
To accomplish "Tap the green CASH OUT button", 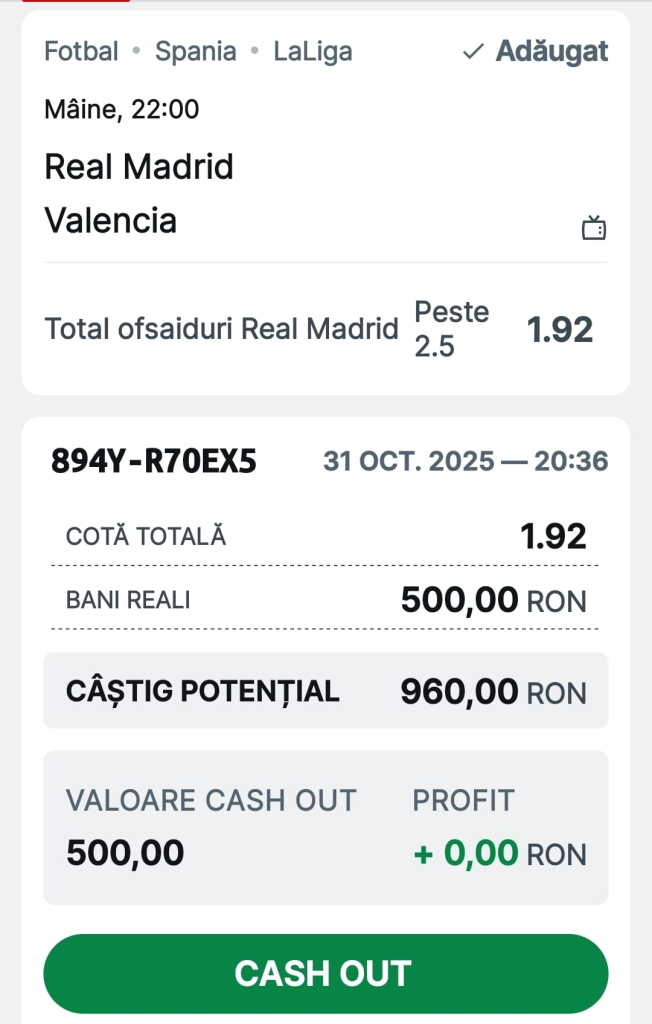I will (x=325, y=973).
